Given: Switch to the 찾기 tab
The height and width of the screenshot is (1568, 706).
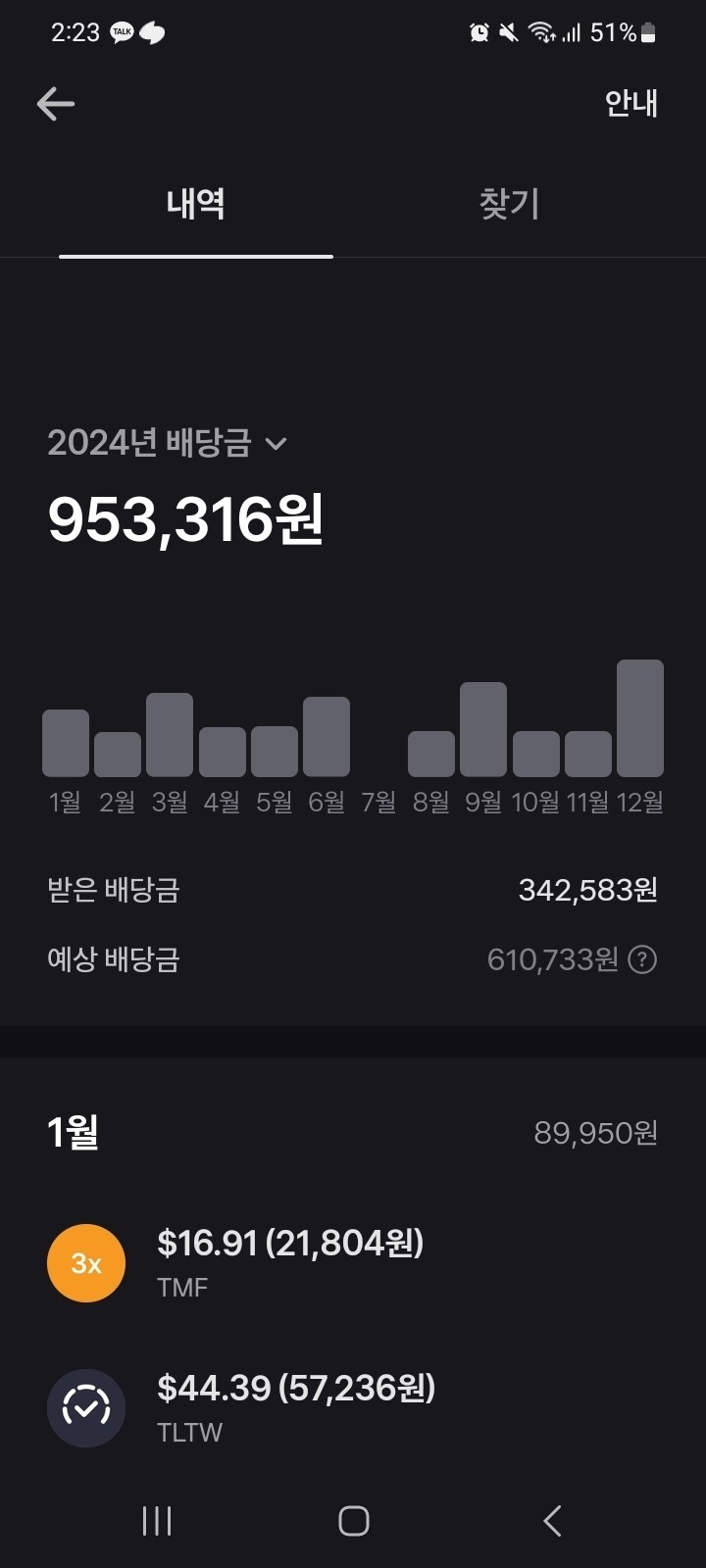Looking at the screenshot, I should (508, 205).
